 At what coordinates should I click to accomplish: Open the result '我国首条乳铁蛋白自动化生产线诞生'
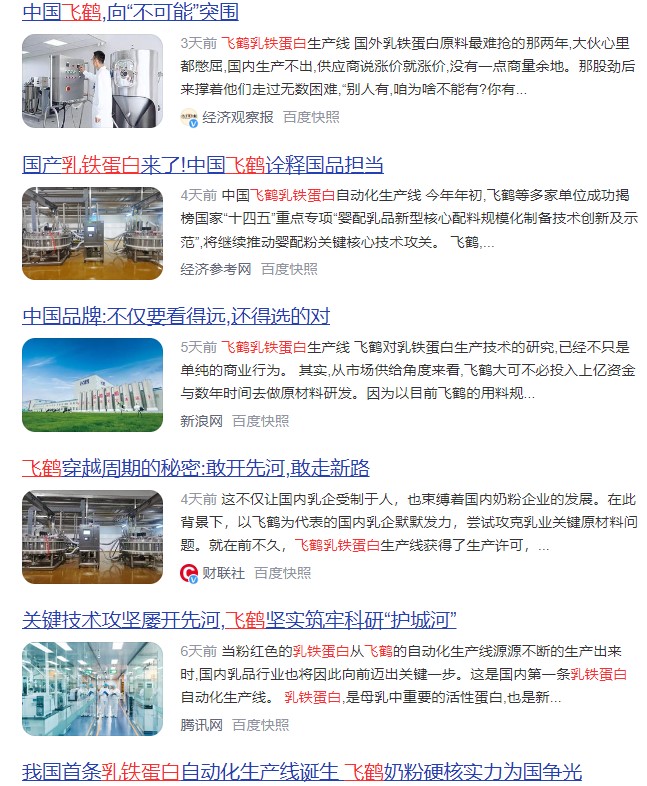coord(301,772)
